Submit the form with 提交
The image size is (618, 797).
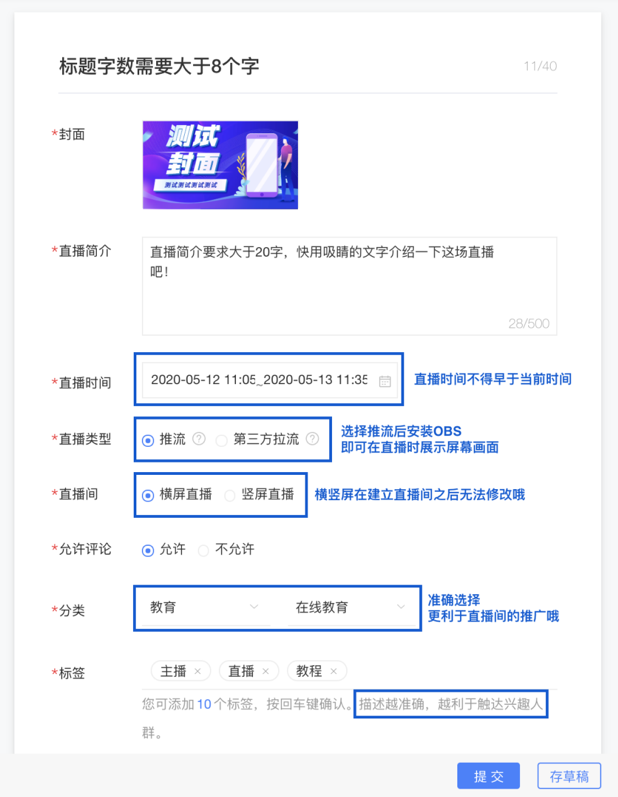click(x=488, y=776)
